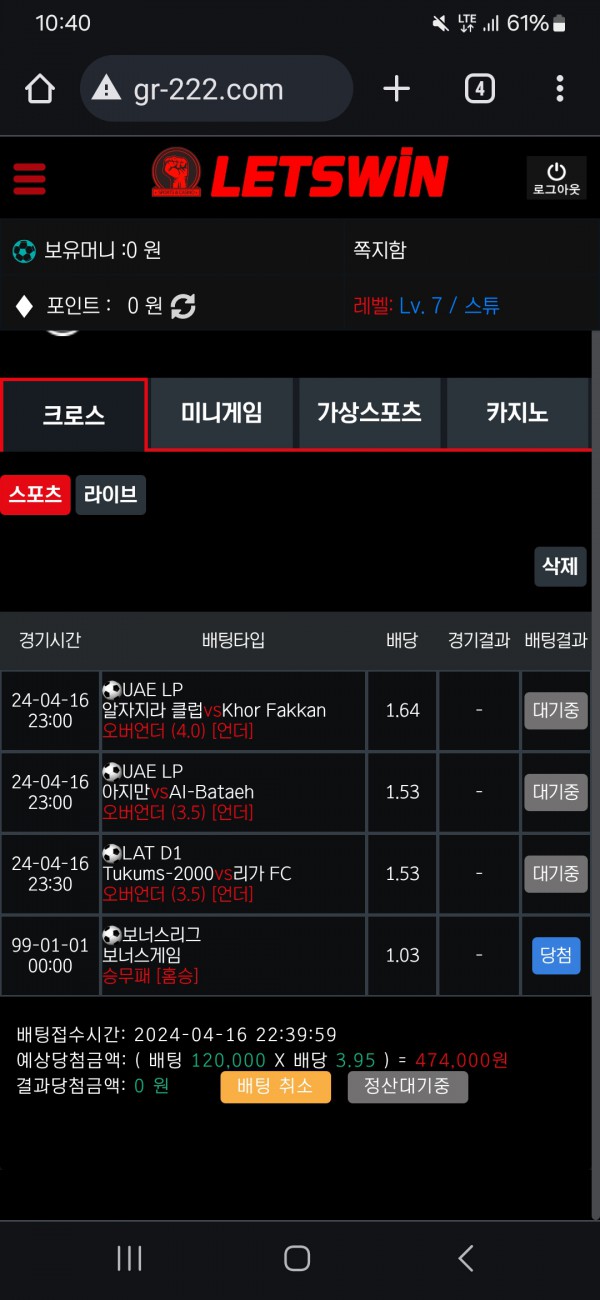The width and height of the screenshot is (600, 1300).
Task: Open the browser address bar gr-222.com
Action: pos(217,89)
